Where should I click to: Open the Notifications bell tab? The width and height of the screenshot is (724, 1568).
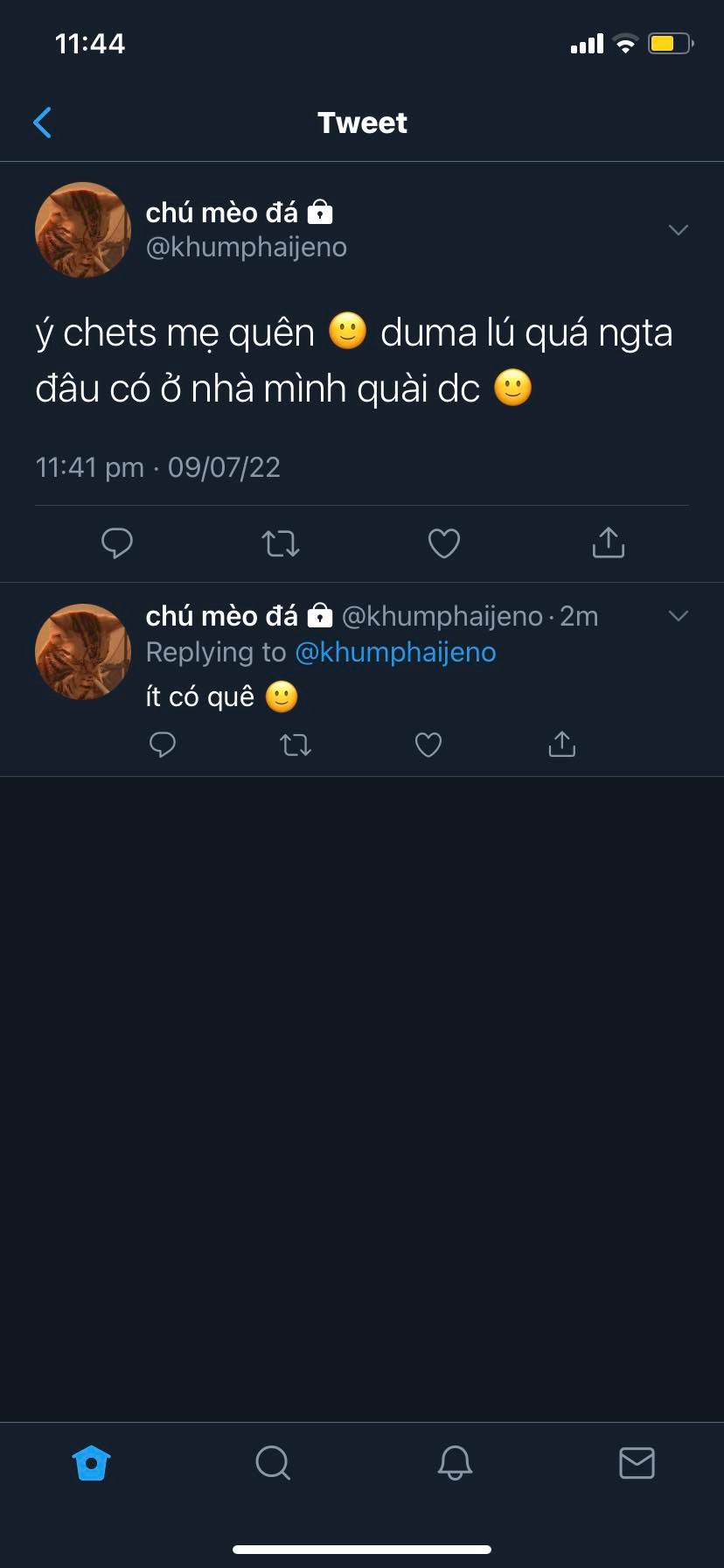(455, 1462)
